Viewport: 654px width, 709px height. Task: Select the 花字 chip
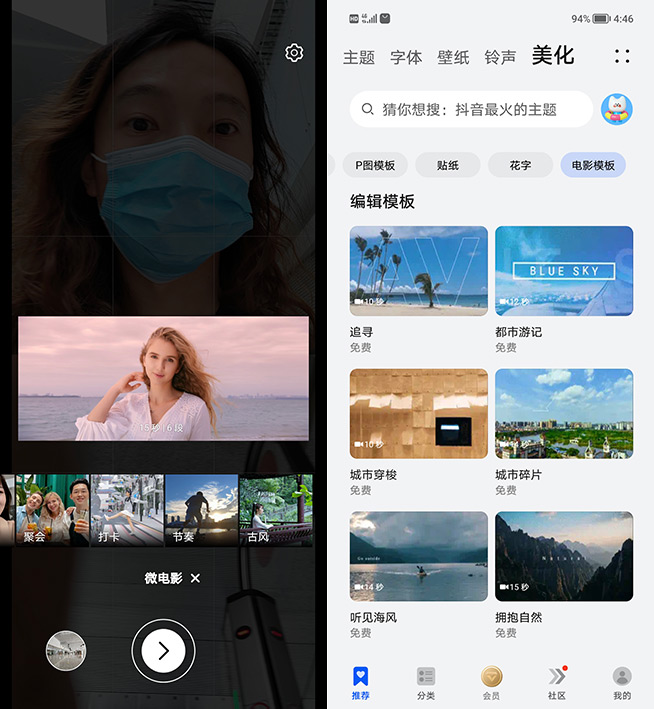pos(520,165)
